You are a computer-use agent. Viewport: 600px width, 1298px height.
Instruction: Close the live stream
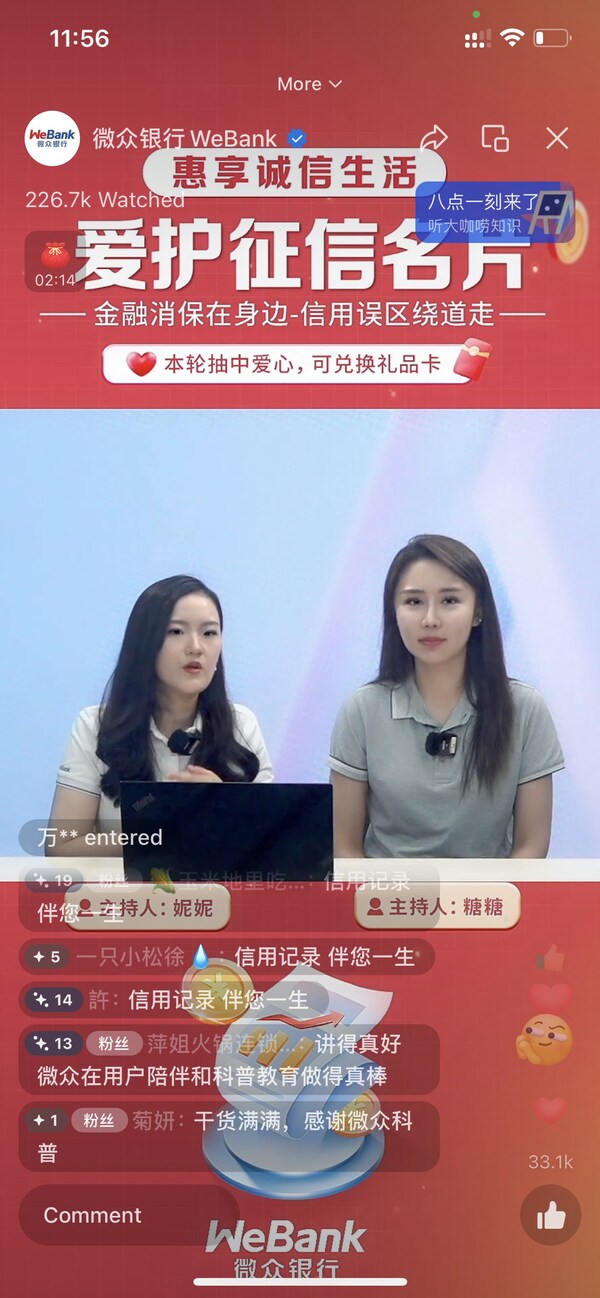(x=556, y=138)
